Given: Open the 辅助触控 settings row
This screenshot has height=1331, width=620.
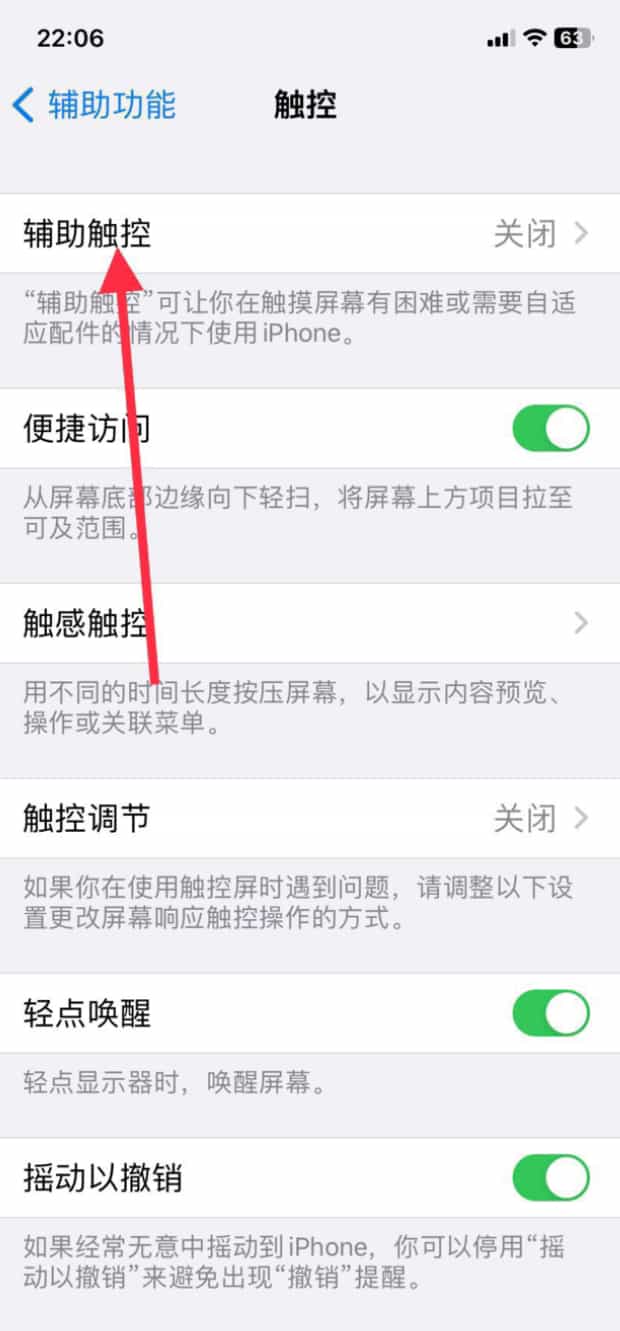Looking at the screenshot, I should [310, 234].
